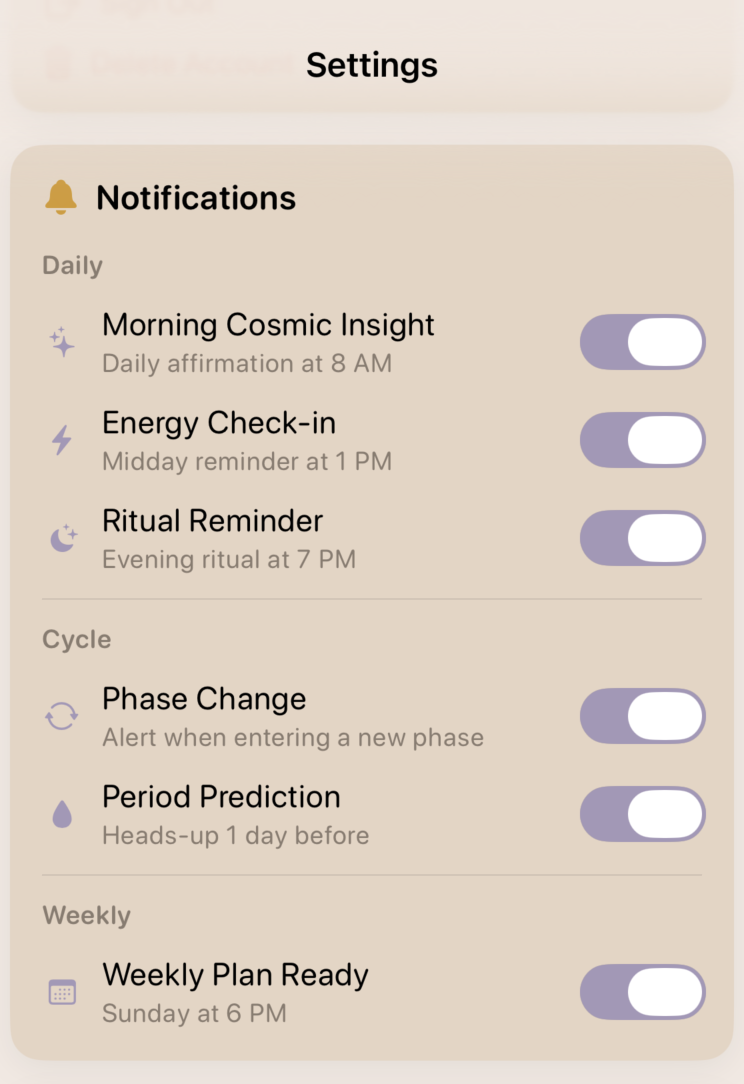Screen dimensions: 744x1084
Task: Click the Cycle section header
Action: pyautogui.click(x=76, y=639)
